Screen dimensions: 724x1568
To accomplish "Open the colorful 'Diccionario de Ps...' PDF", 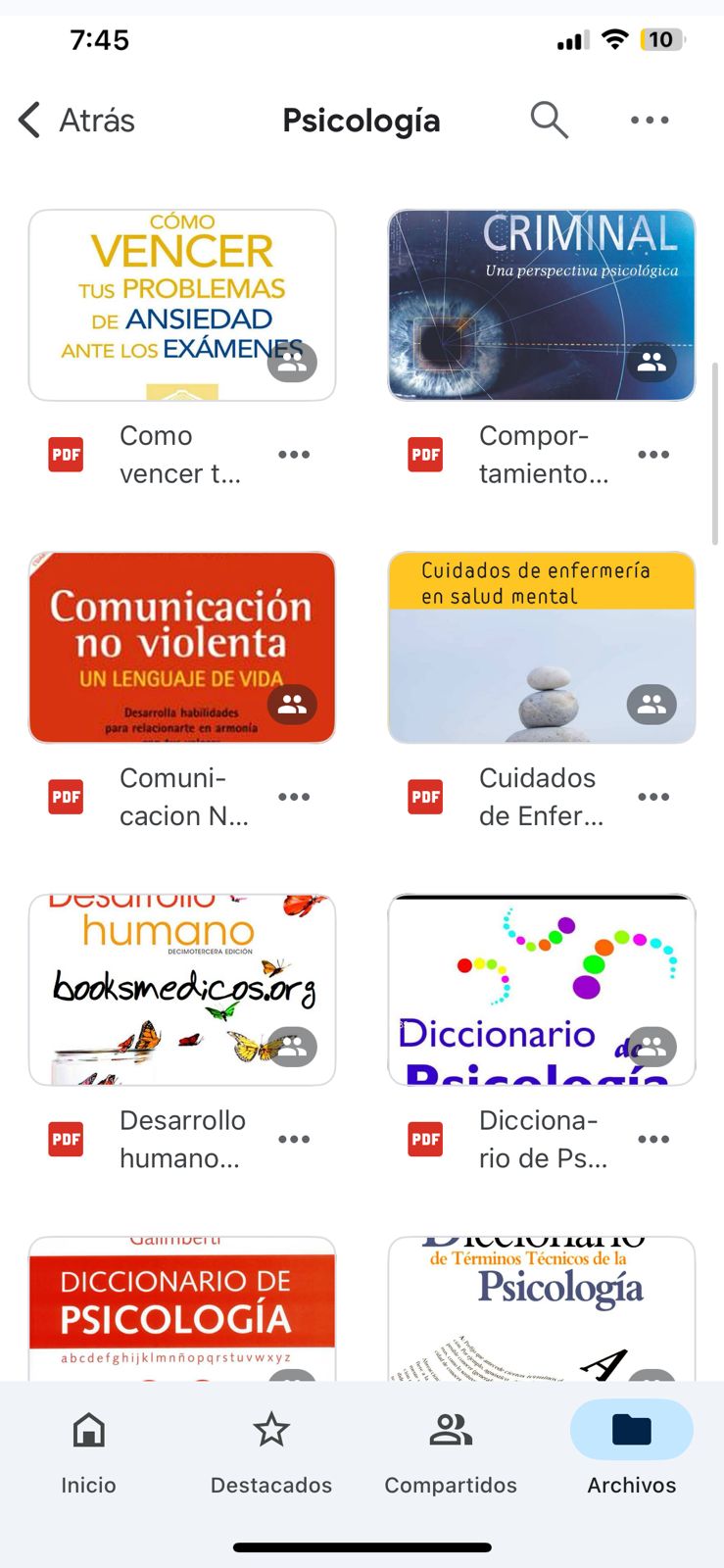I will point(542,990).
